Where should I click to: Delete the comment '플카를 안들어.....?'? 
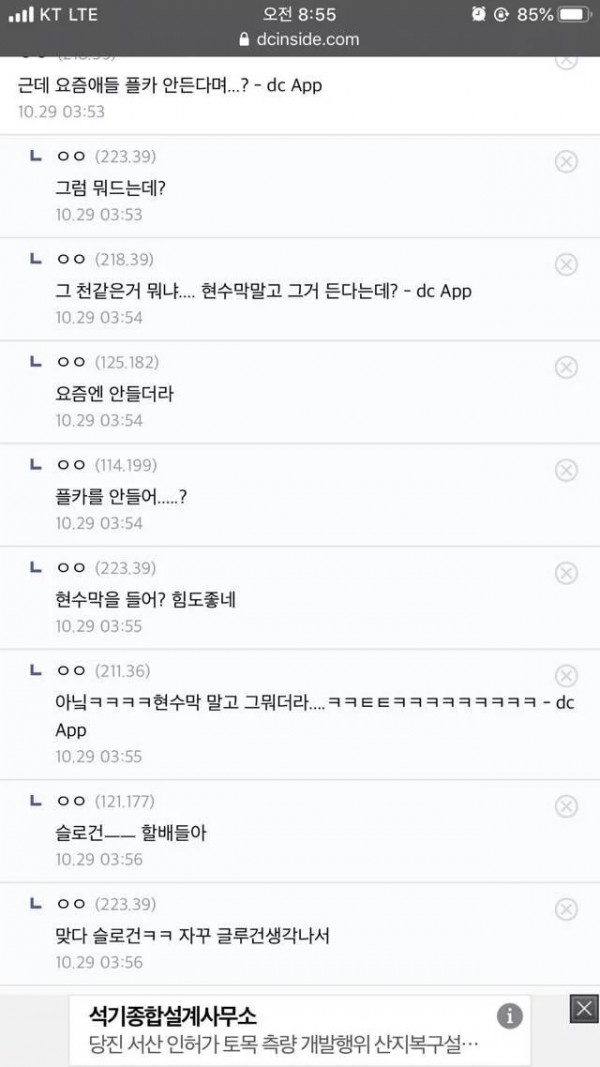[x=566, y=470]
